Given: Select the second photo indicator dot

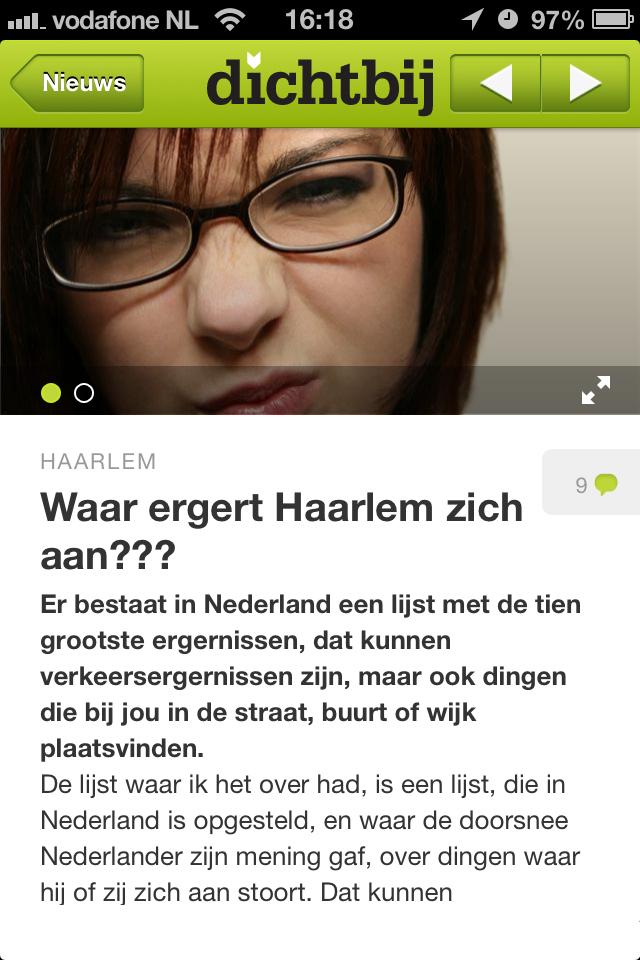Looking at the screenshot, I should (x=84, y=393).
